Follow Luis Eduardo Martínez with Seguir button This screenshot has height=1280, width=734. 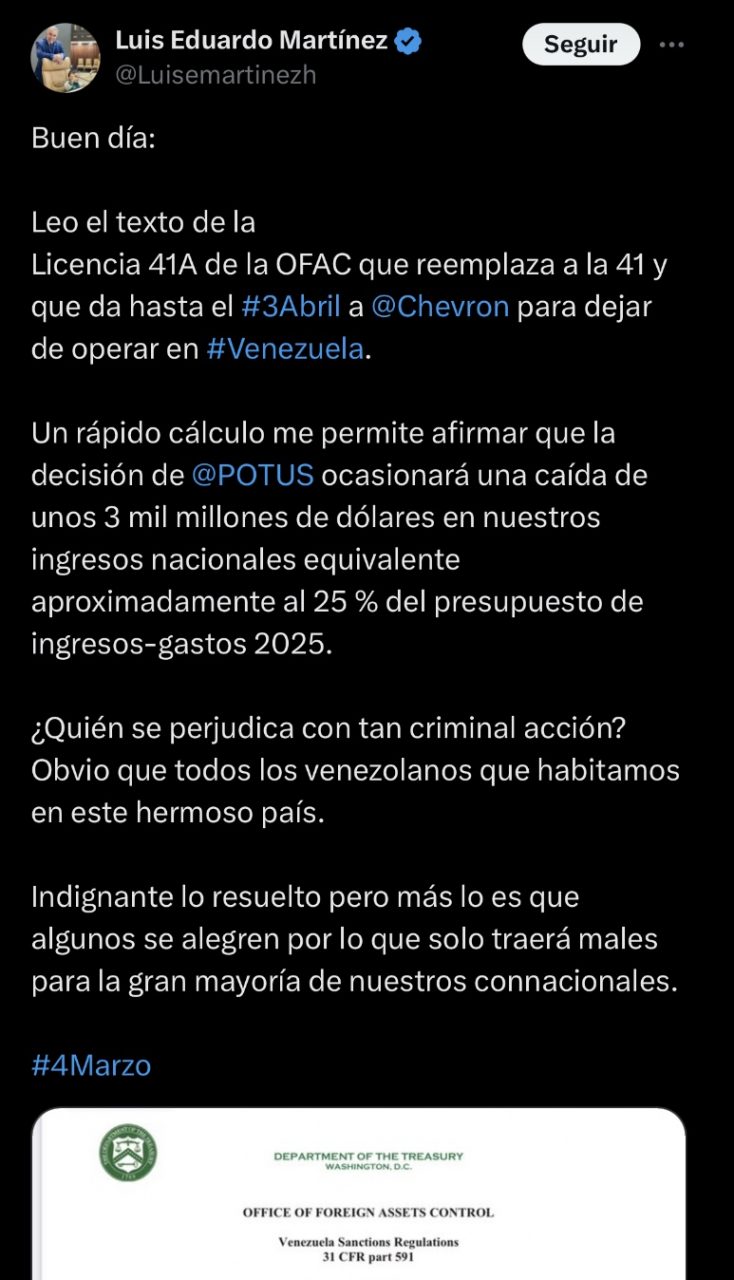(x=581, y=44)
